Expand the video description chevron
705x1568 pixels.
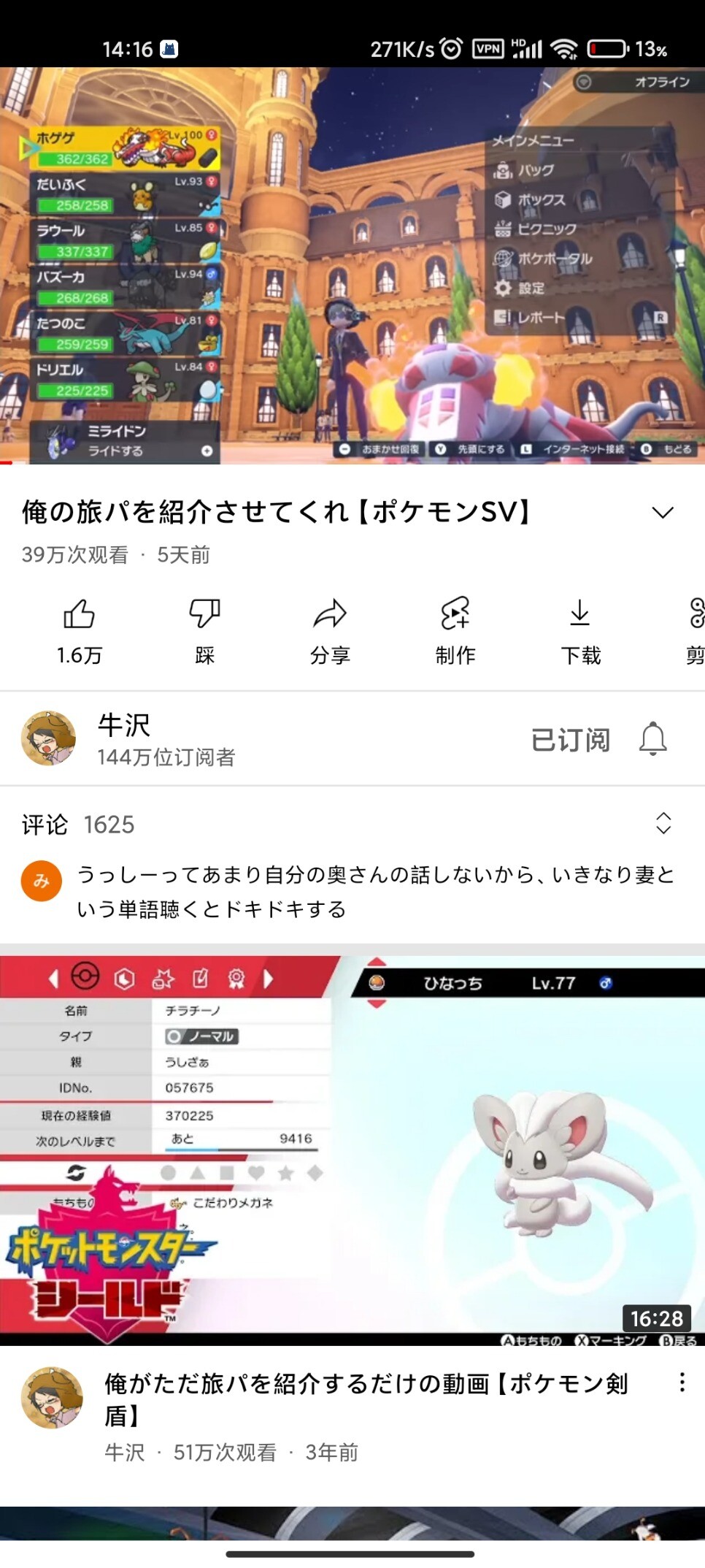pos(662,513)
